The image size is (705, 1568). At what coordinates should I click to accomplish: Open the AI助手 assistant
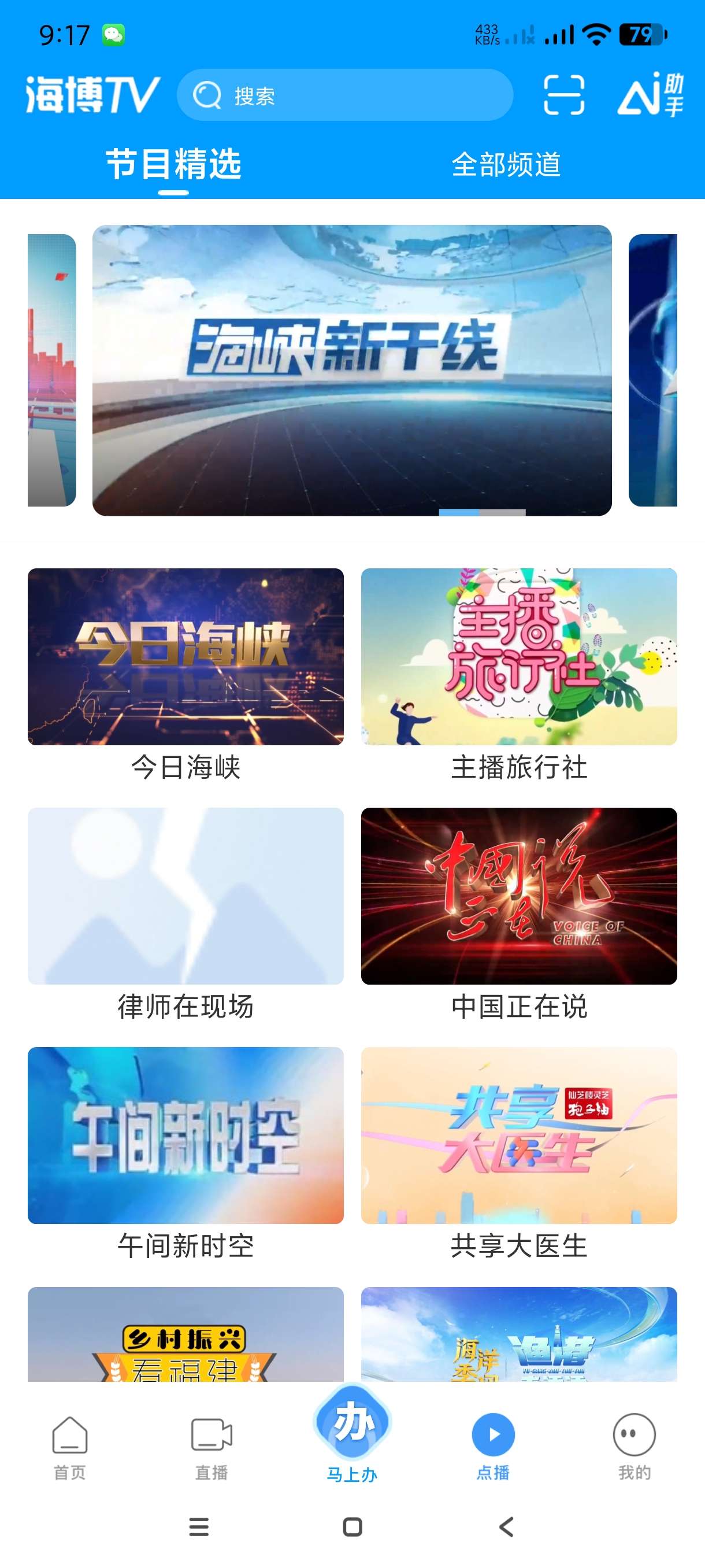650,94
